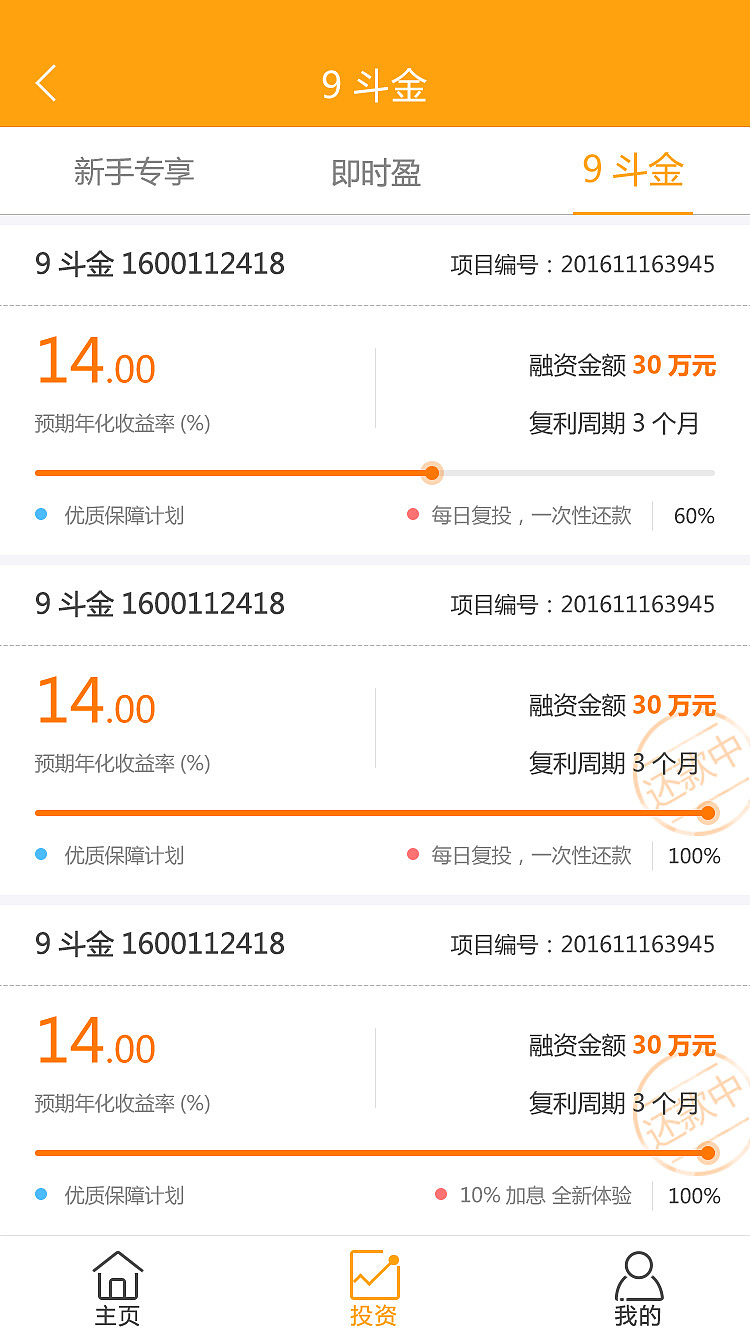Select the blue dot beside last 优质保障计划
The height and width of the screenshot is (1334, 750).
(x=38, y=1196)
